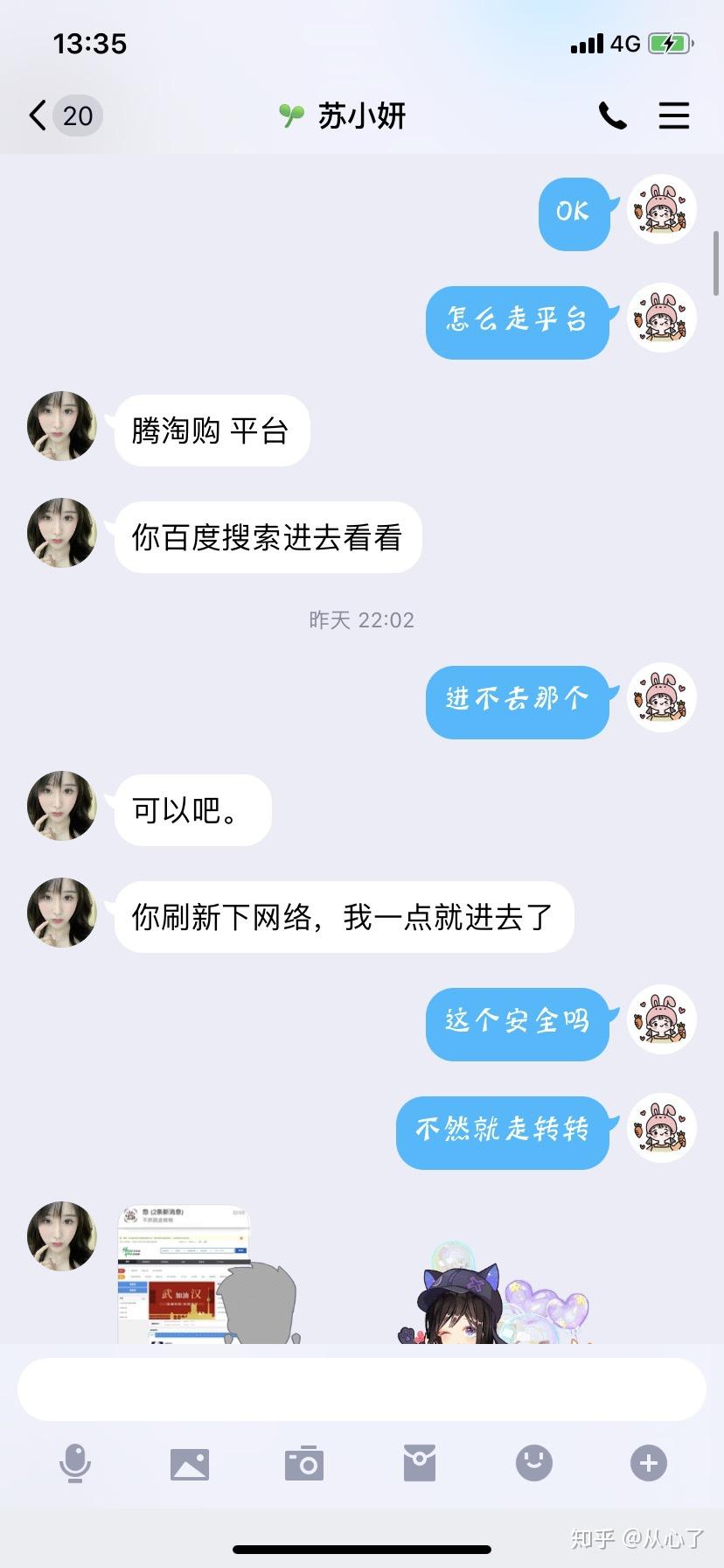Viewport: 724px width, 1568px height.
Task: Open the camera to take photo
Action: pyautogui.click(x=304, y=1463)
